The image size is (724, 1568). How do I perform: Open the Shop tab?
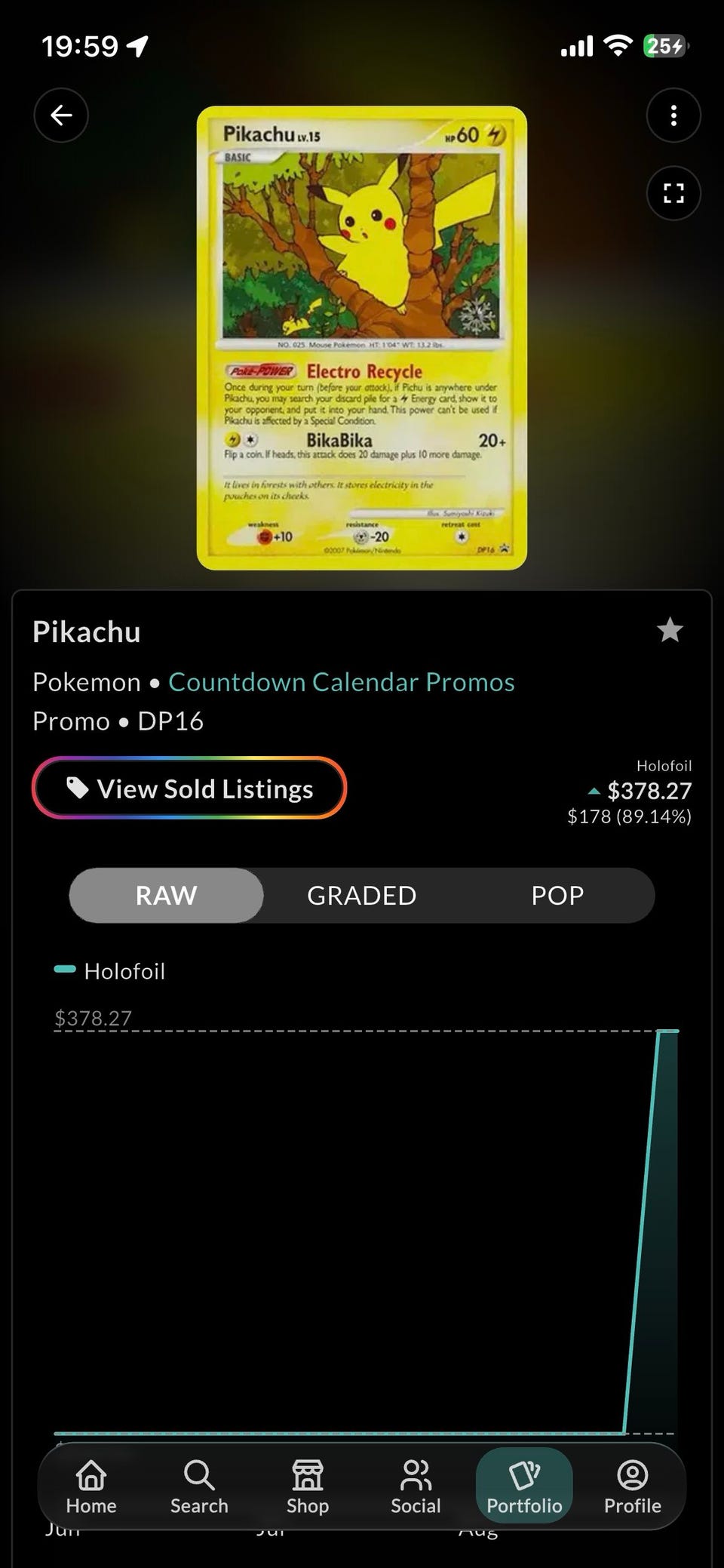point(308,1487)
